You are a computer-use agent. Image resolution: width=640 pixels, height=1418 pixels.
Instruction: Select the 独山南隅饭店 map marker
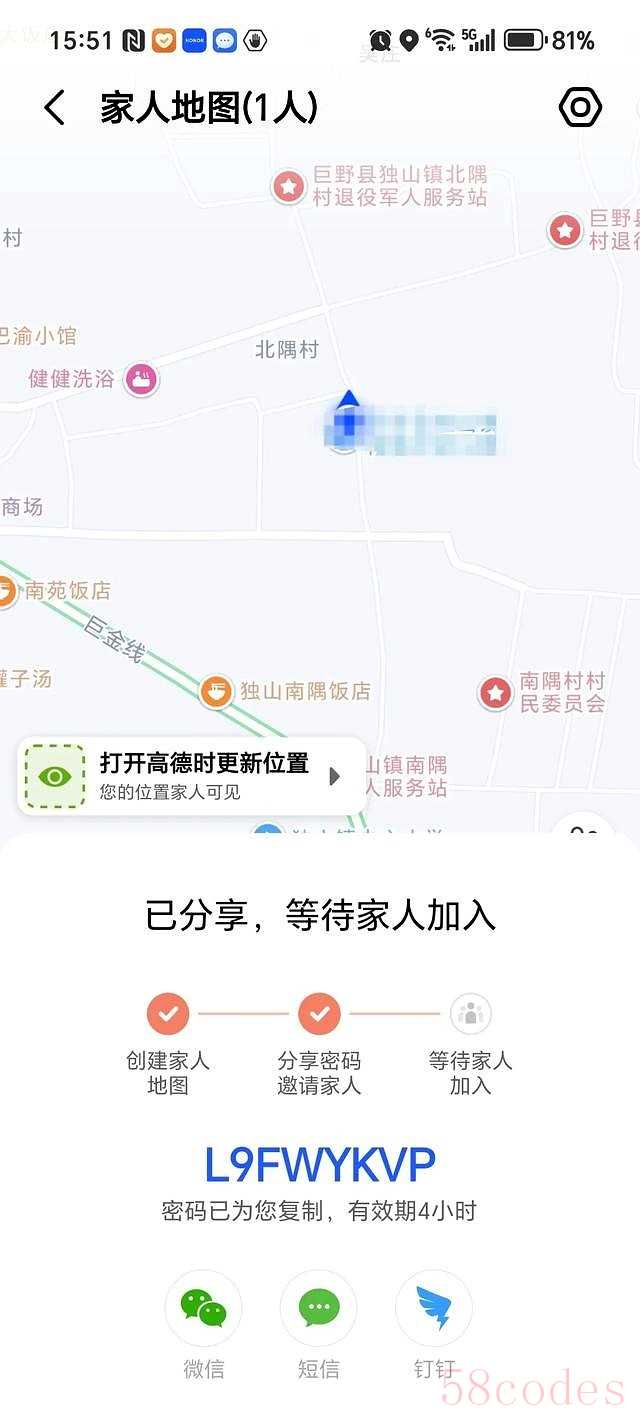click(216, 691)
